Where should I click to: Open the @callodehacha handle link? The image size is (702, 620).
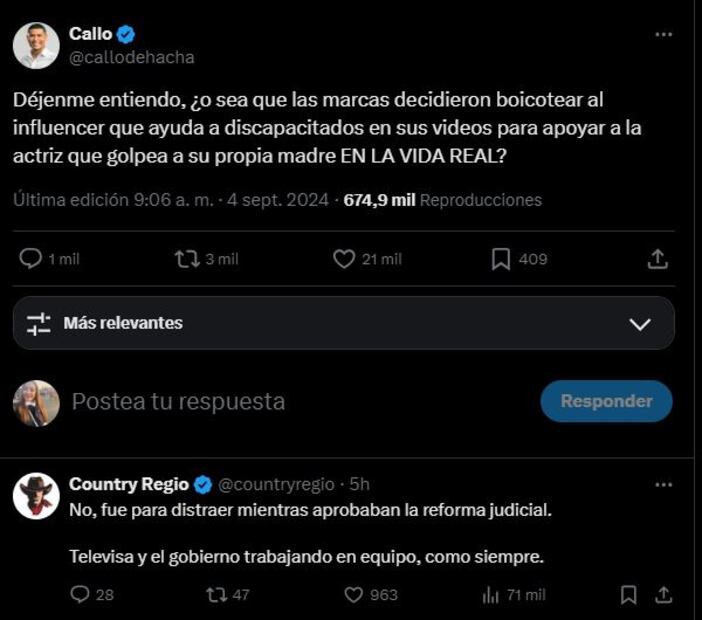click(131, 58)
